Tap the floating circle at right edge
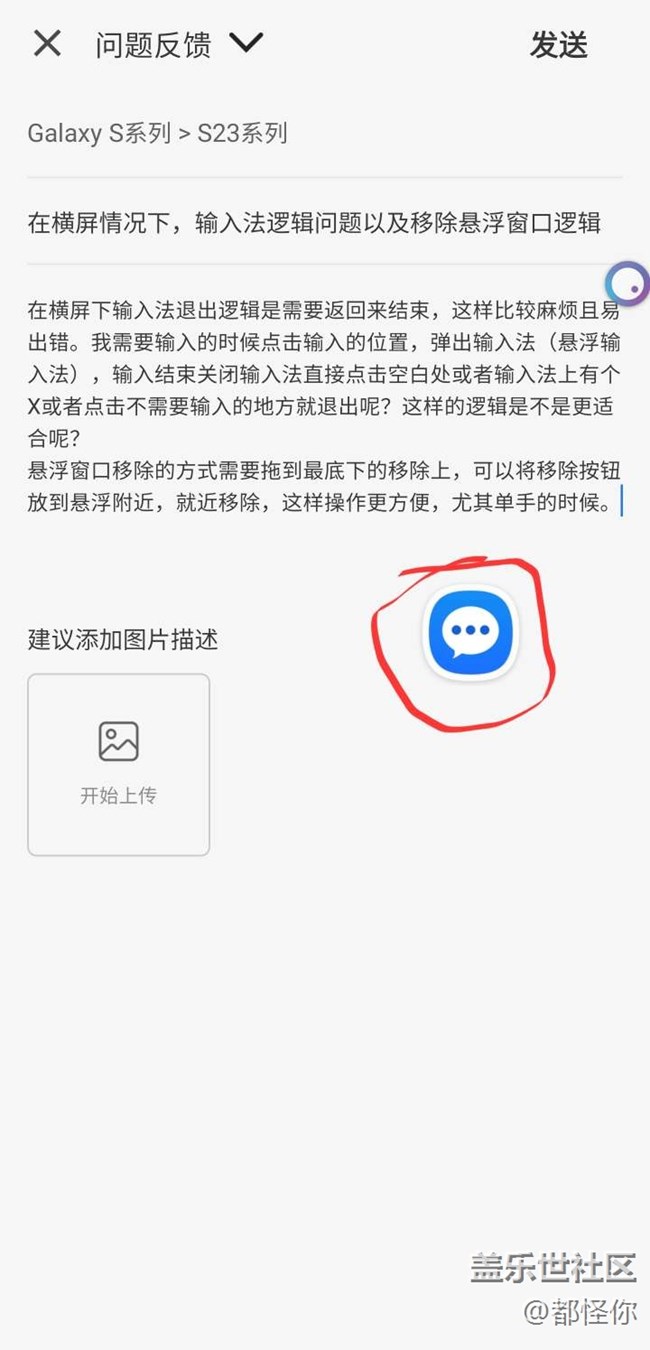The width and height of the screenshot is (650, 1350). (628, 284)
